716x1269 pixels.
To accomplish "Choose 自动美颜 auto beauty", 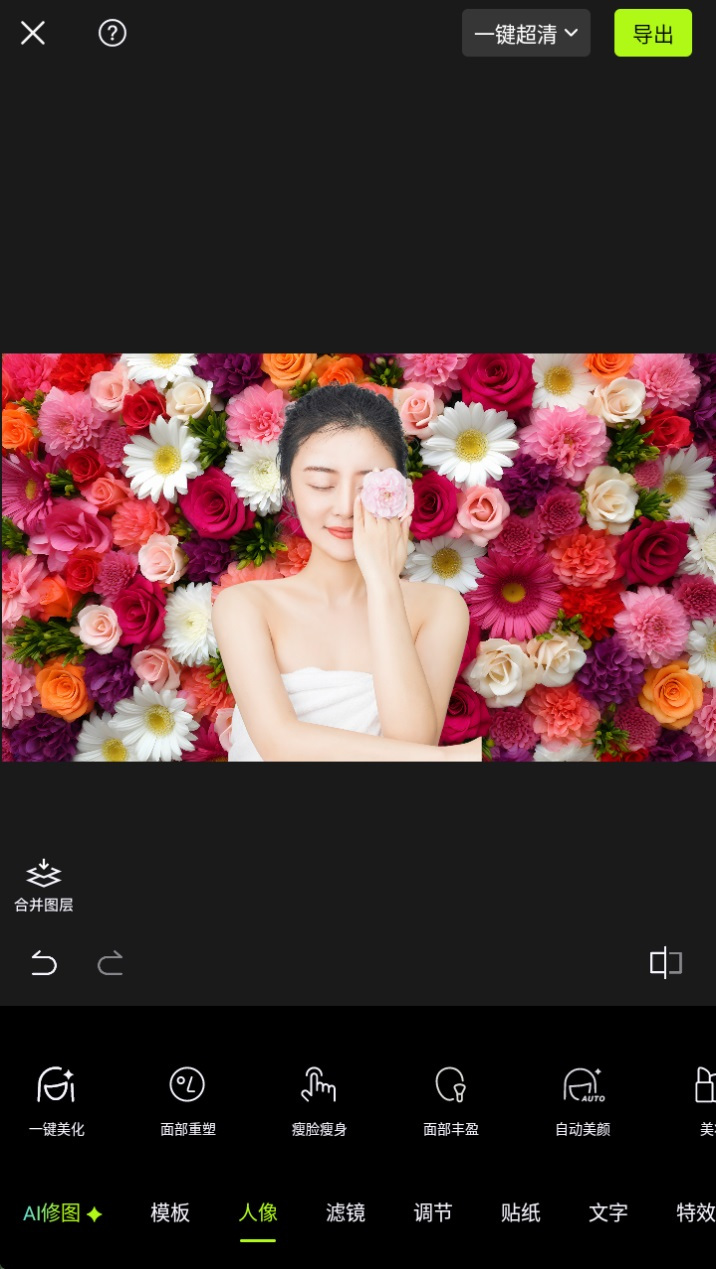I will pos(582,1101).
